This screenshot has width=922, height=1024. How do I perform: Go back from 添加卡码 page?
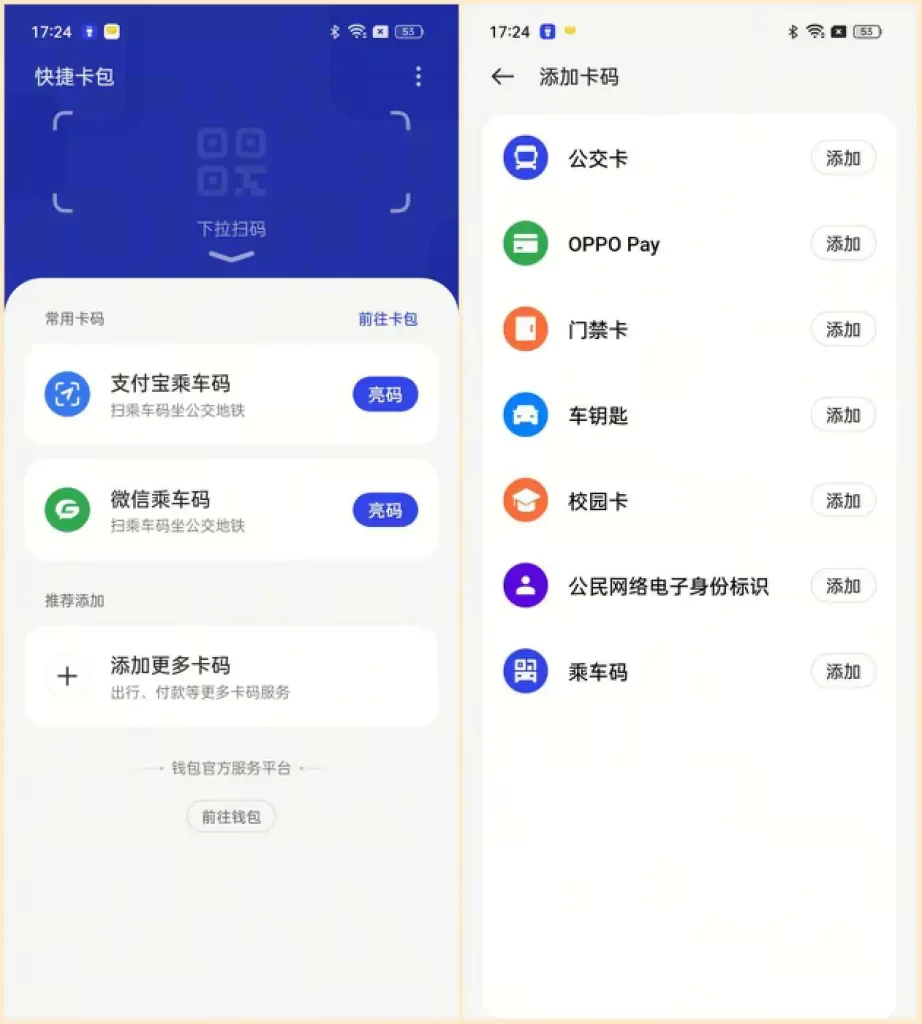[x=503, y=77]
